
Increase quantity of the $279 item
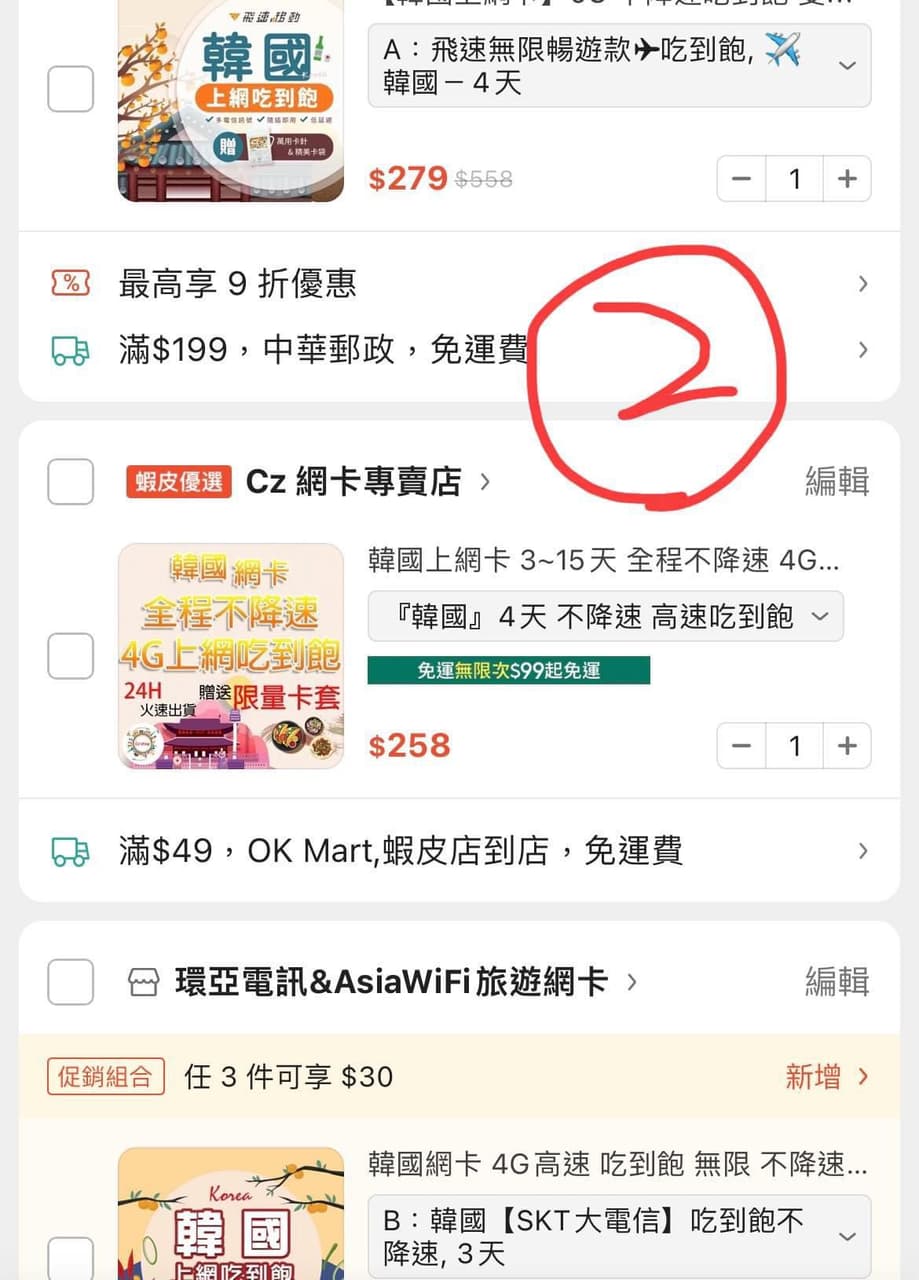(847, 179)
